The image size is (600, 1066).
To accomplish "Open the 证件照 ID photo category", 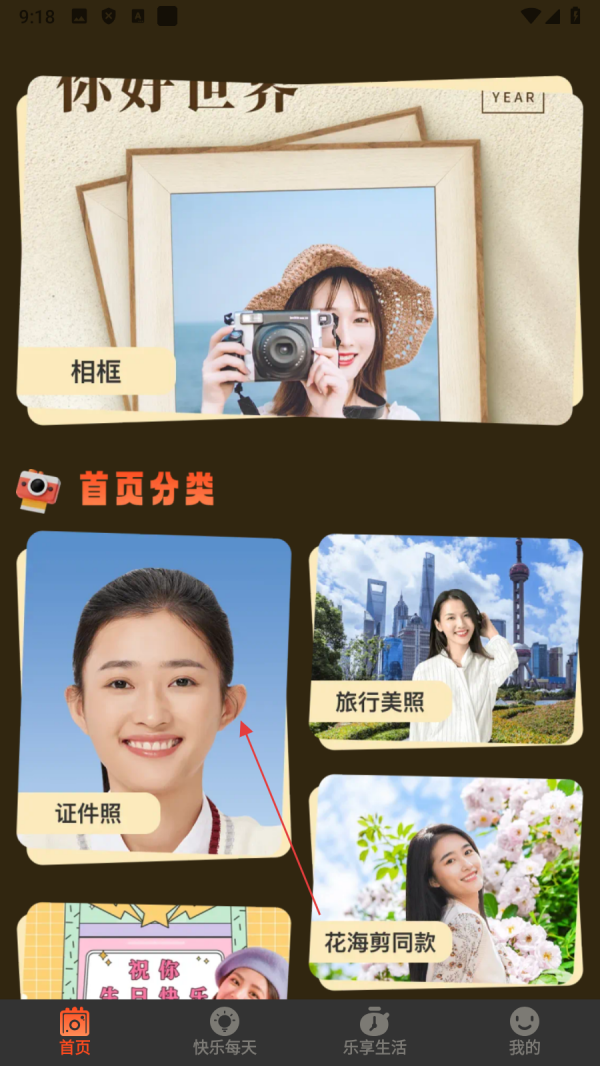I will click(155, 695).
